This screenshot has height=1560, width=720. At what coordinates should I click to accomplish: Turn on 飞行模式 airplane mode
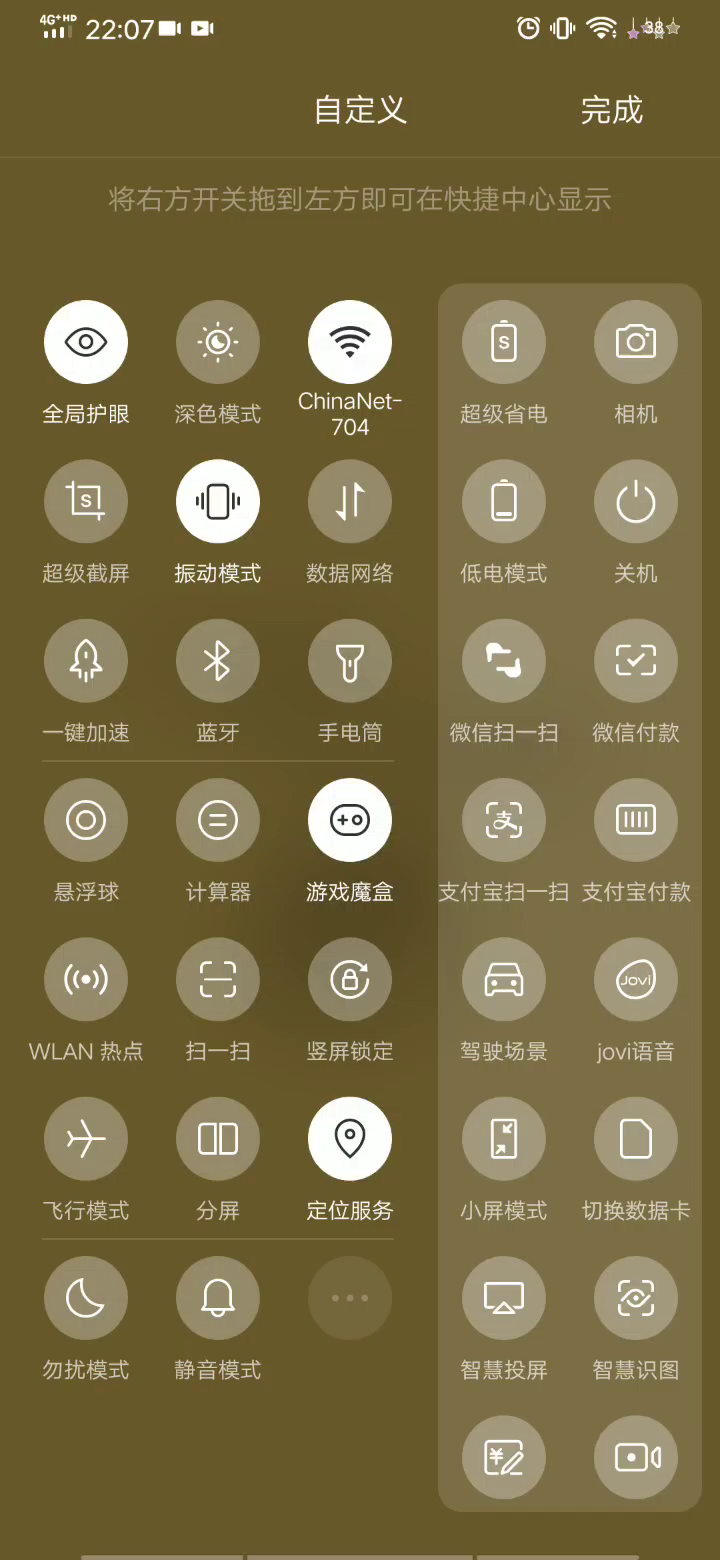[86, 1139]
